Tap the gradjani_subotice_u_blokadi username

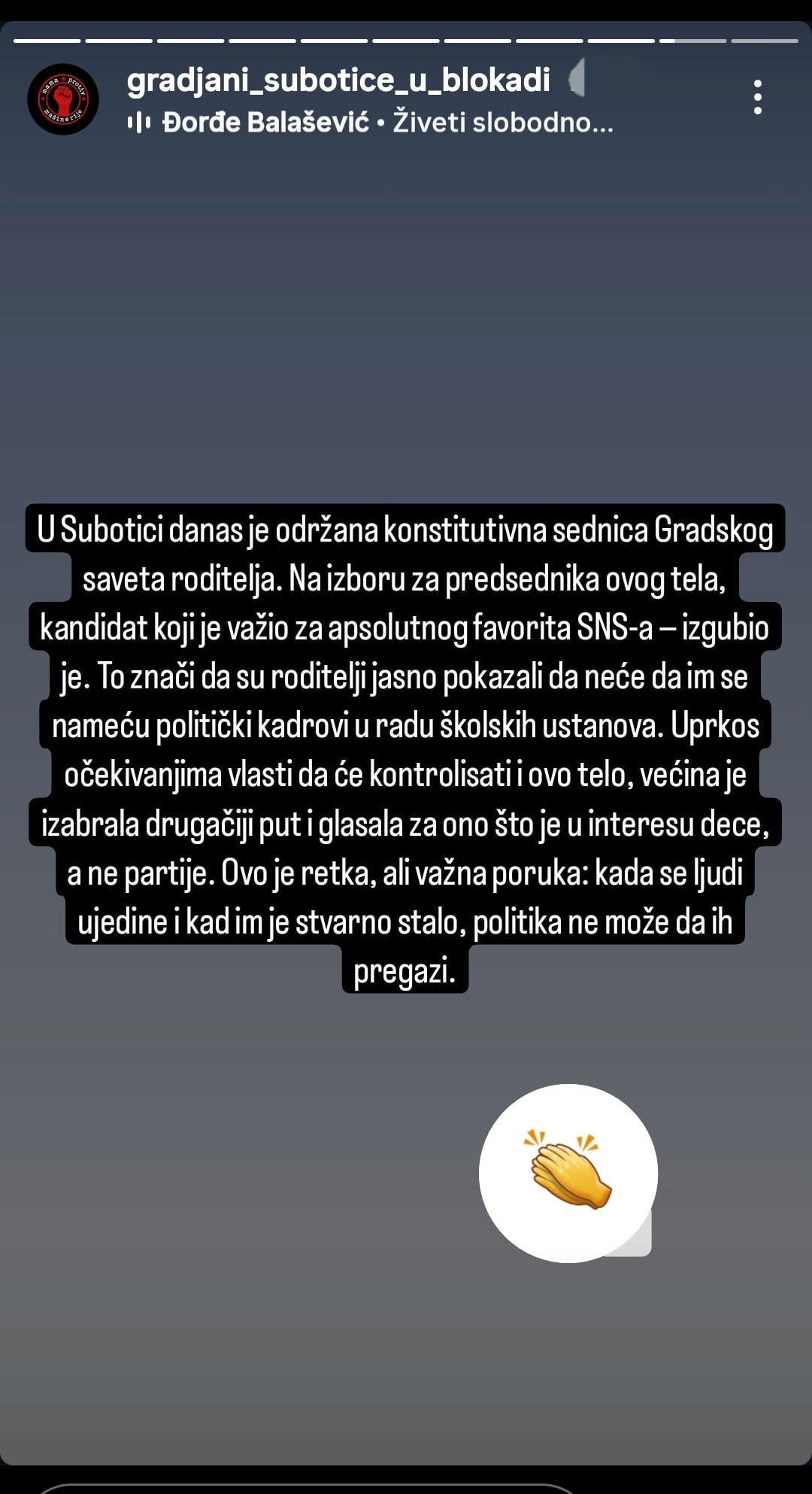tap(338, 80)
